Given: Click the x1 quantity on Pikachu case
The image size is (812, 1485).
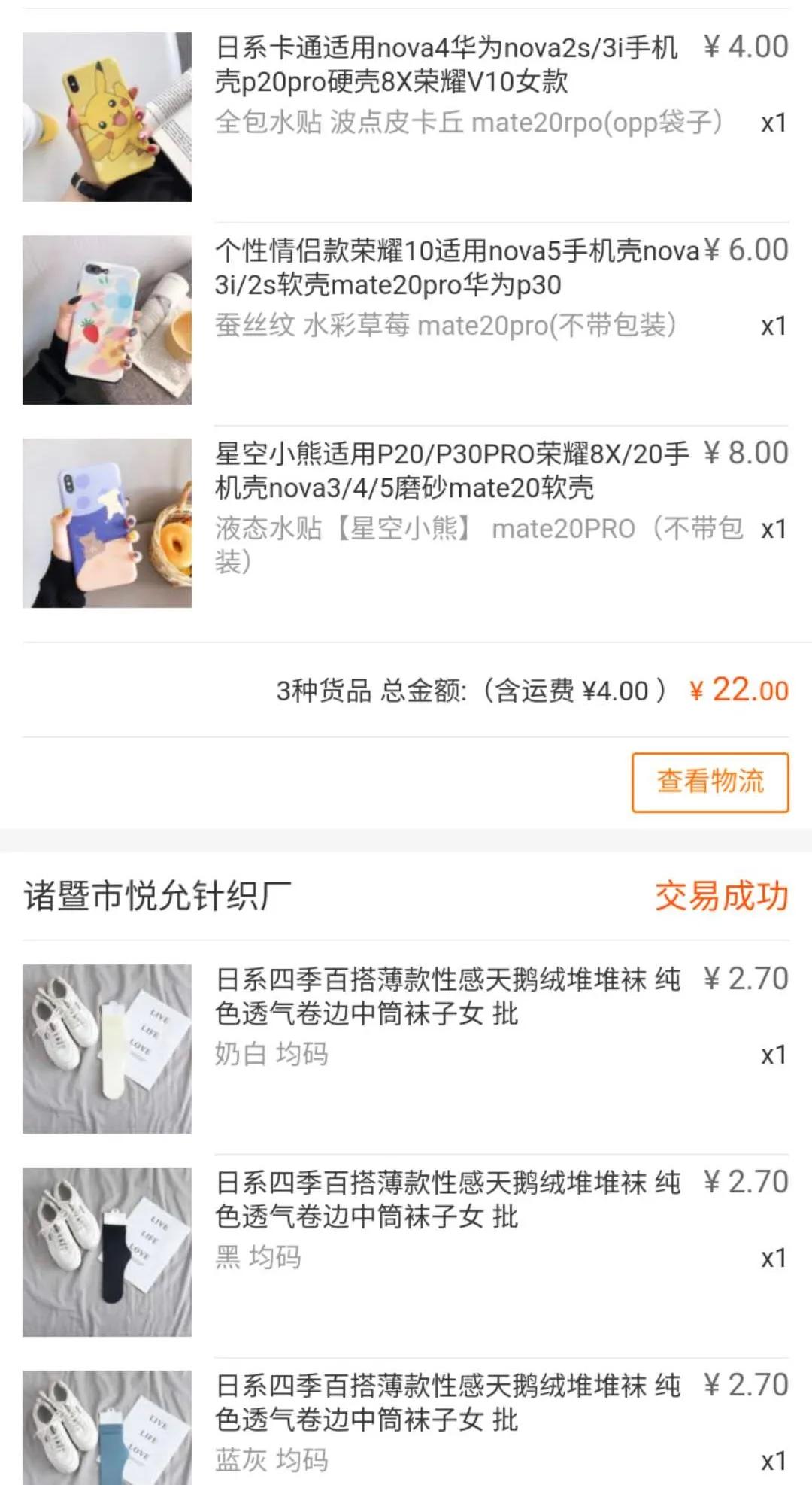Looking at the screenshot, I should click(x=772, y=124).
